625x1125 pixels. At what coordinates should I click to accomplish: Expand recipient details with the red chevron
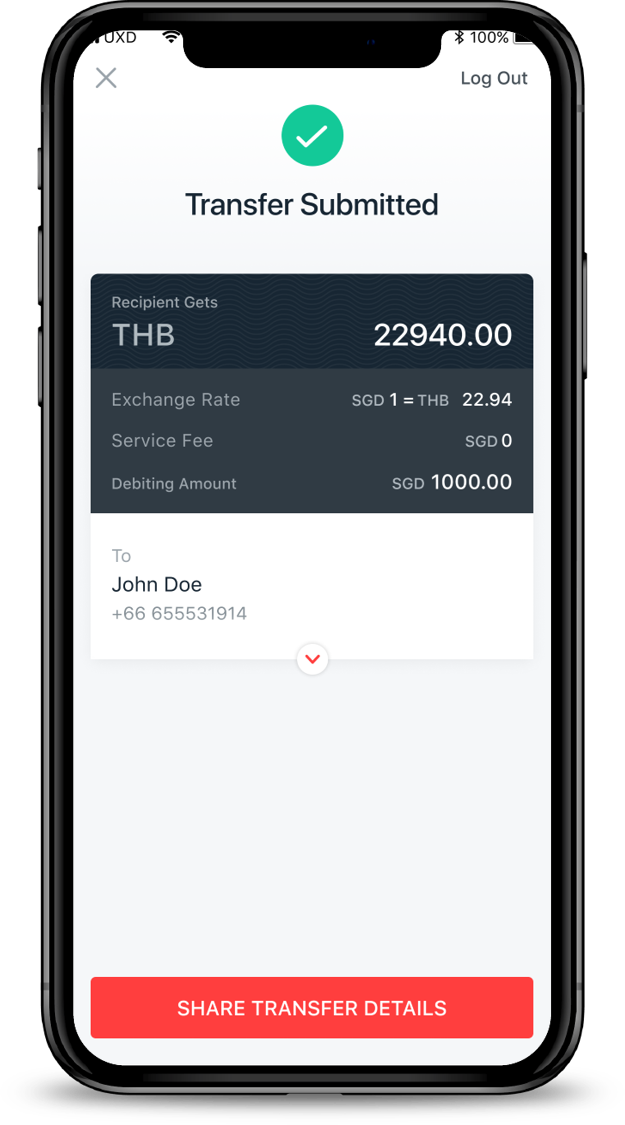click(x=312, y=659)
